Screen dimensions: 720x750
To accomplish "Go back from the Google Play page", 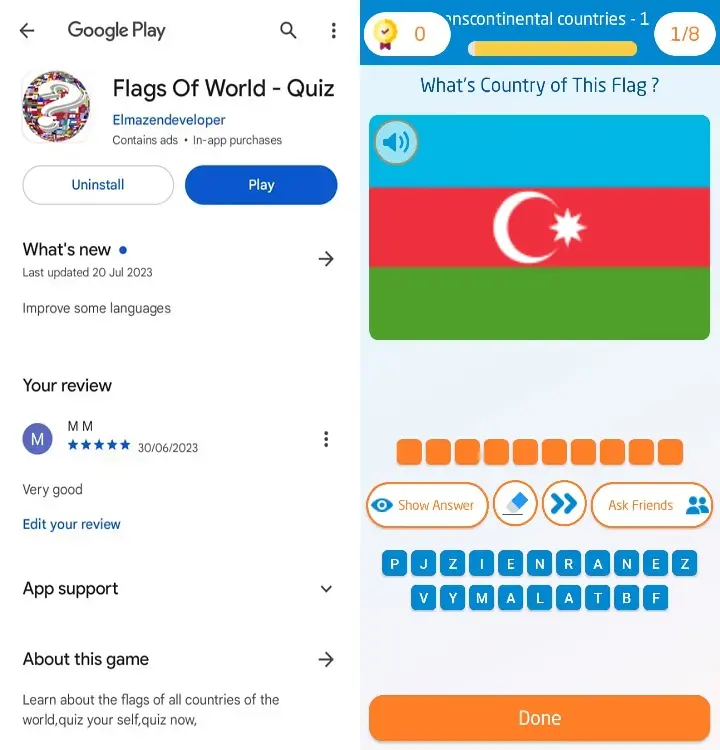I will click(x=27, y=31).
